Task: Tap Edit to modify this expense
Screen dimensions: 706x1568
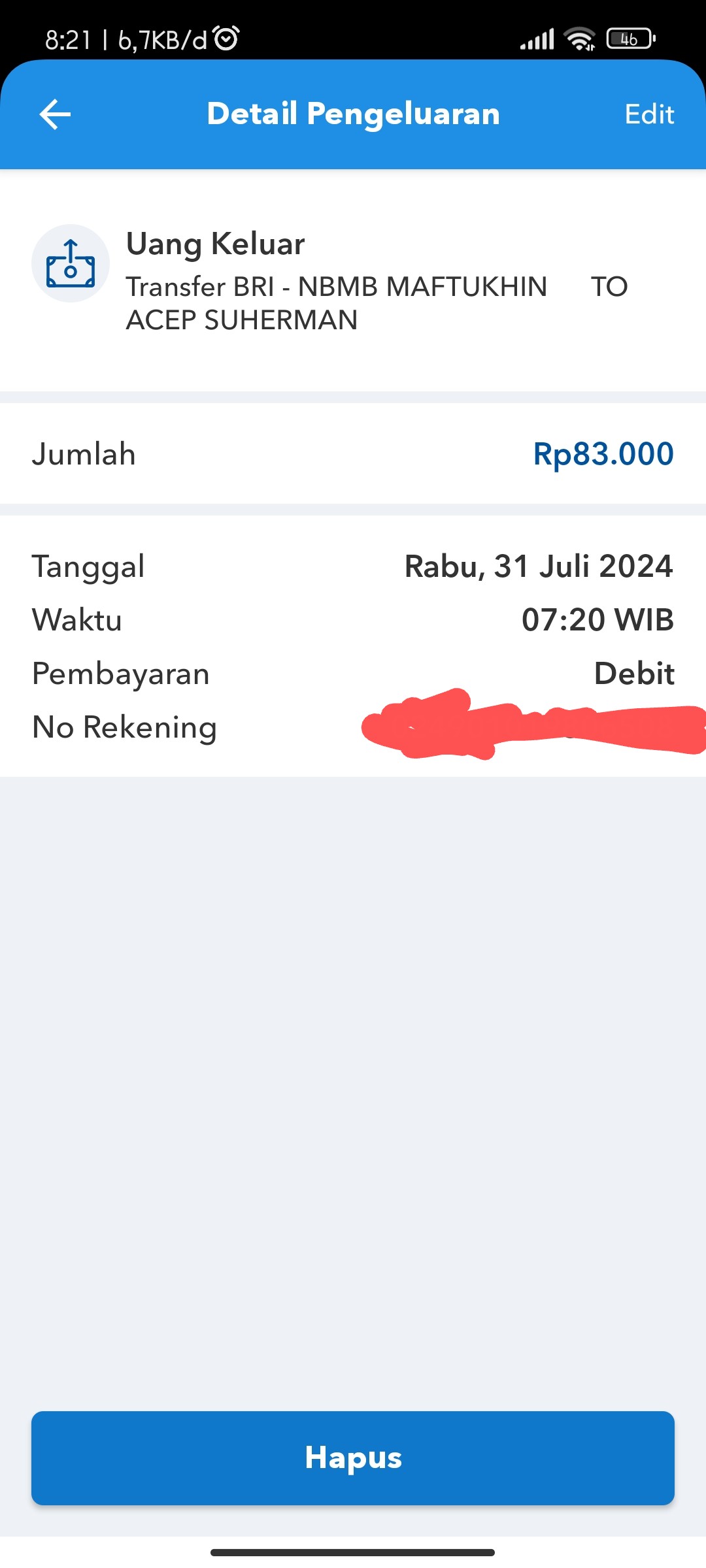Action: [649, 114]
